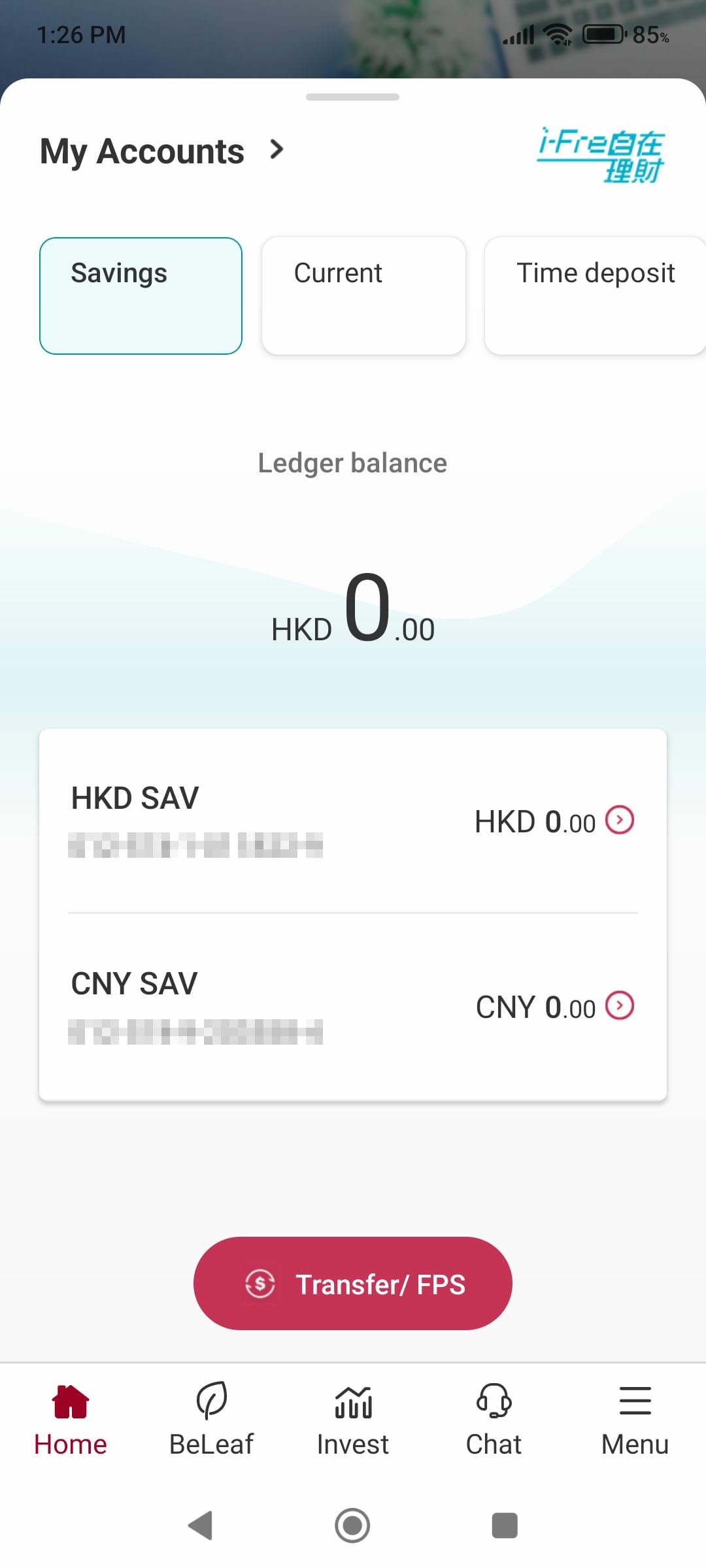Open My Accounts chevron
Viewport: 706px width, 1568px height.
click(x=277, y=150)
